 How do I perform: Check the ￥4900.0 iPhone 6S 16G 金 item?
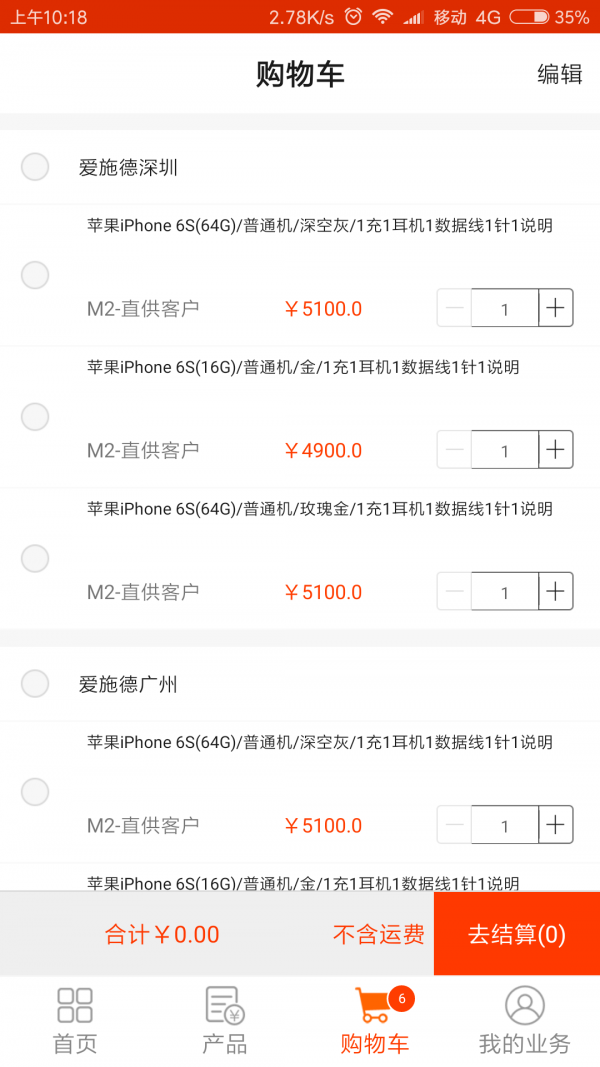[35, 416]
